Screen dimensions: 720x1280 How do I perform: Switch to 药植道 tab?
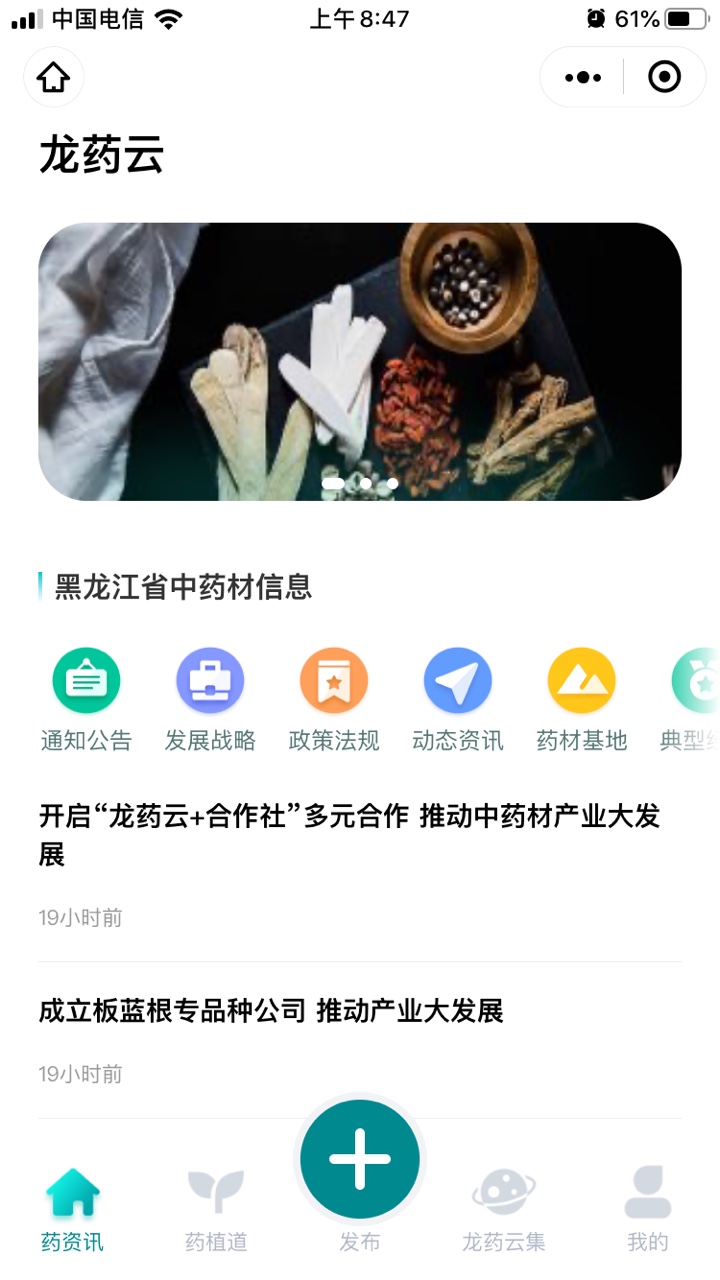(x=216, y=1210)
